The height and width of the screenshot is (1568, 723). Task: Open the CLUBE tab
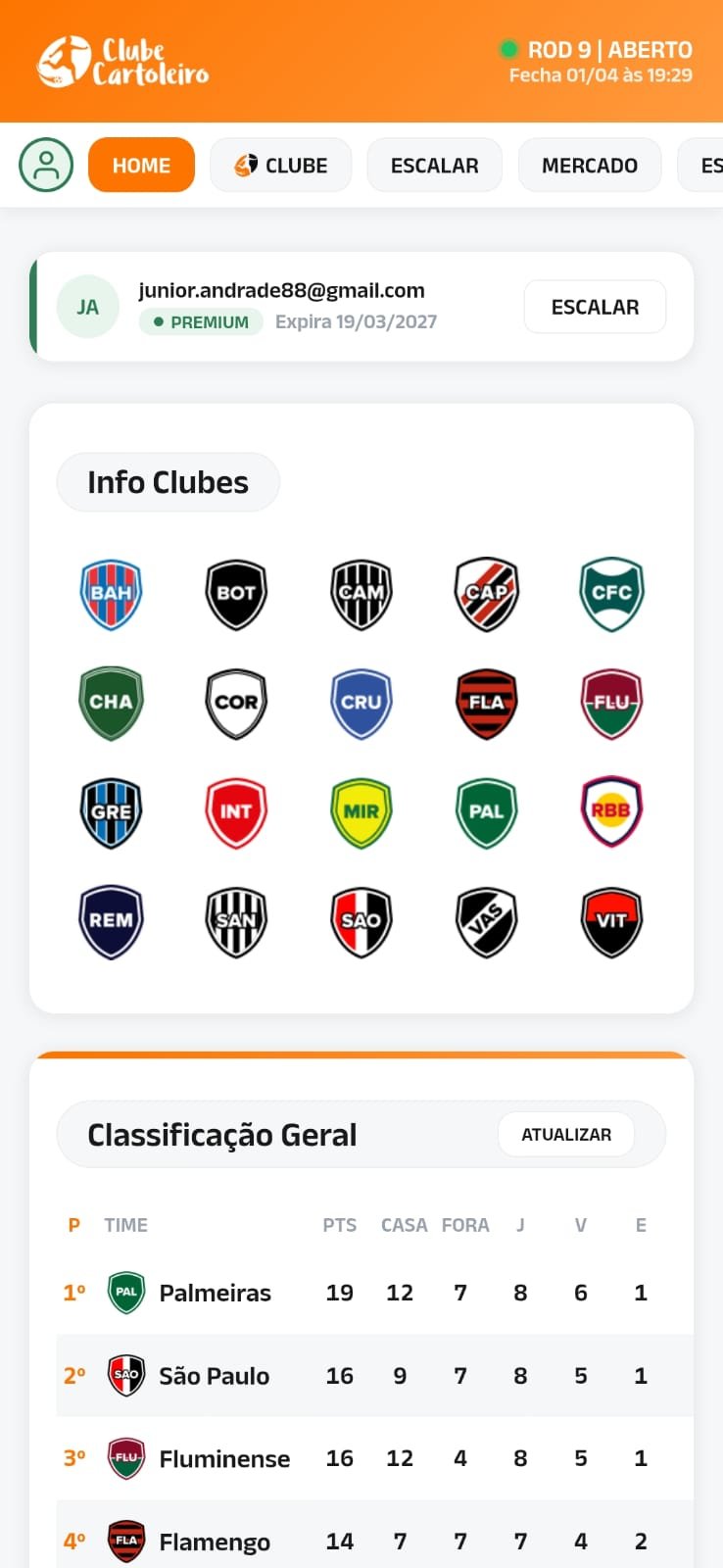coord(281,165)
